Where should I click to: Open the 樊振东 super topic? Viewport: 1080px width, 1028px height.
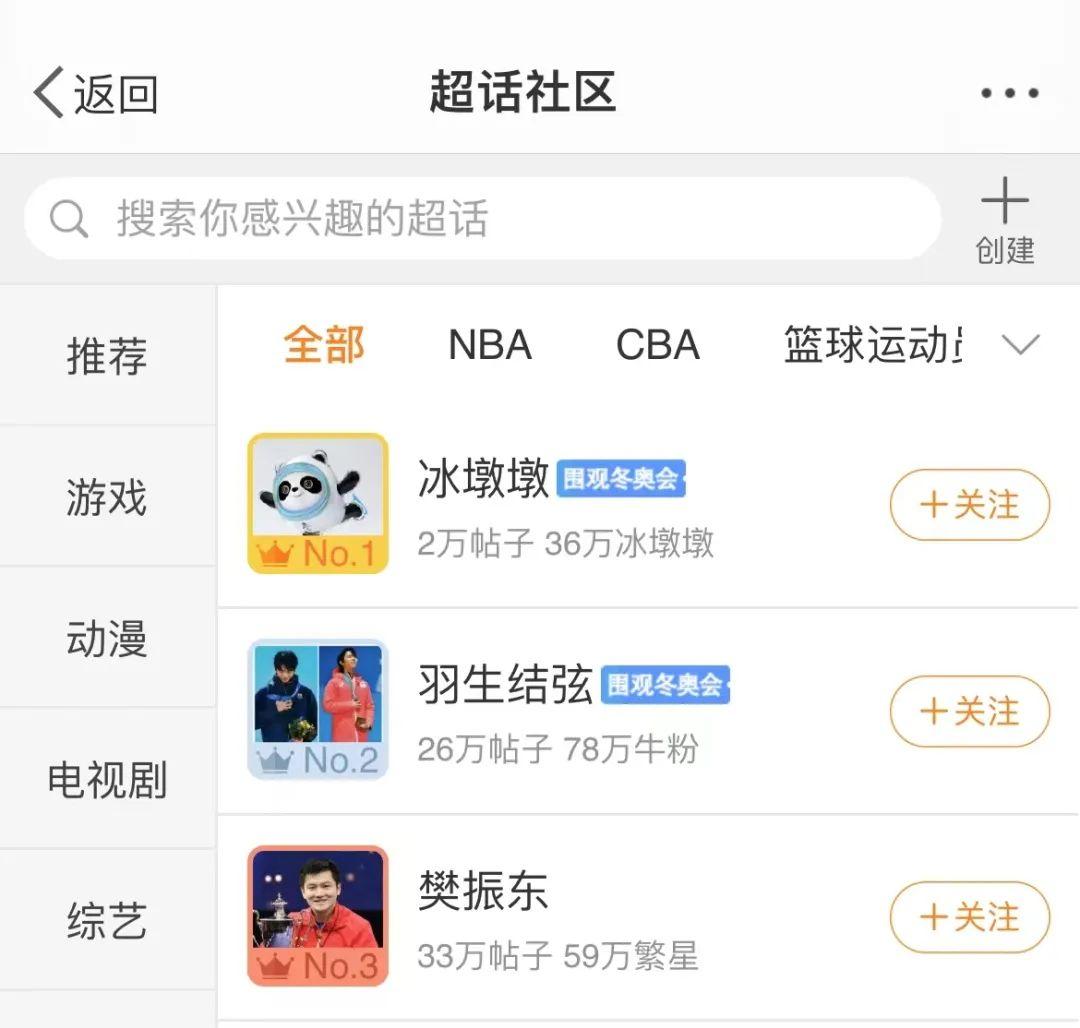pyautogui.click(x=484, y=891)
